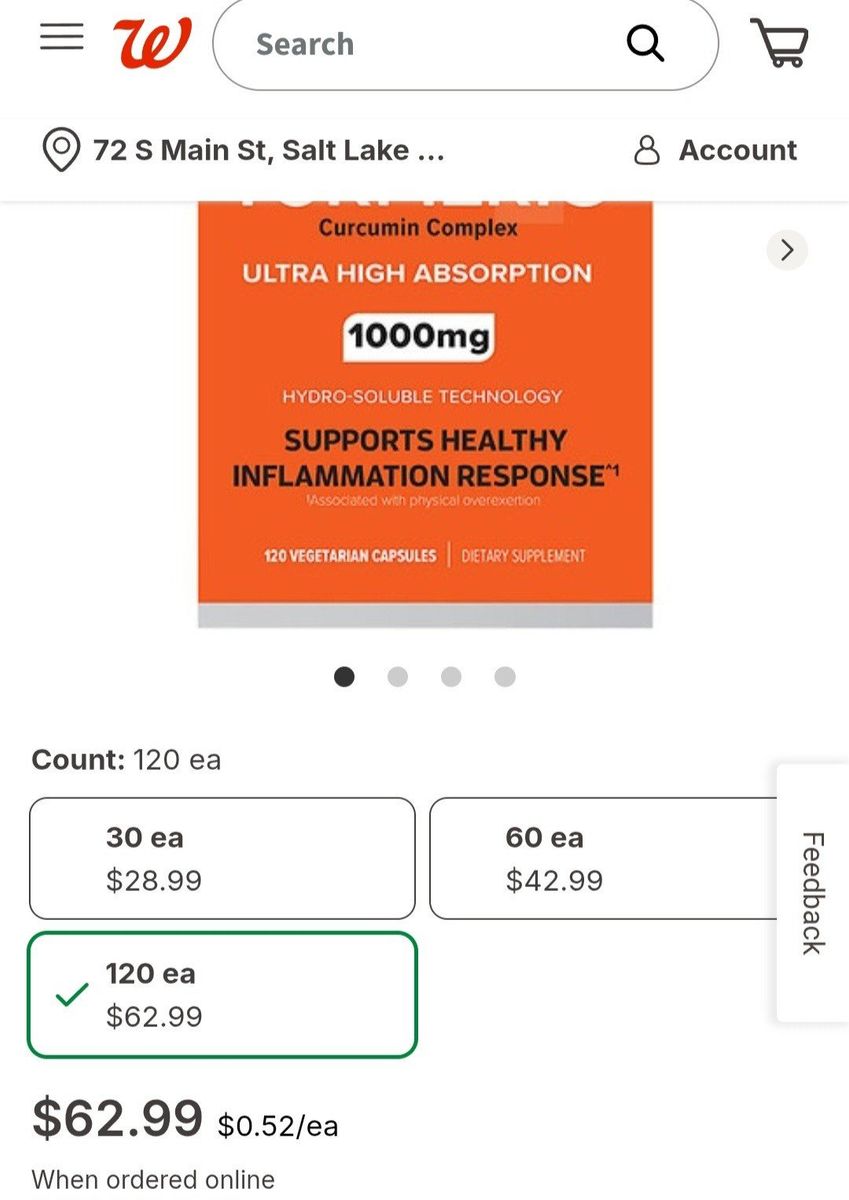View the turmeric product image
Image resolution: width=849 pixels, height=1200 pixels.
point(425,410)
